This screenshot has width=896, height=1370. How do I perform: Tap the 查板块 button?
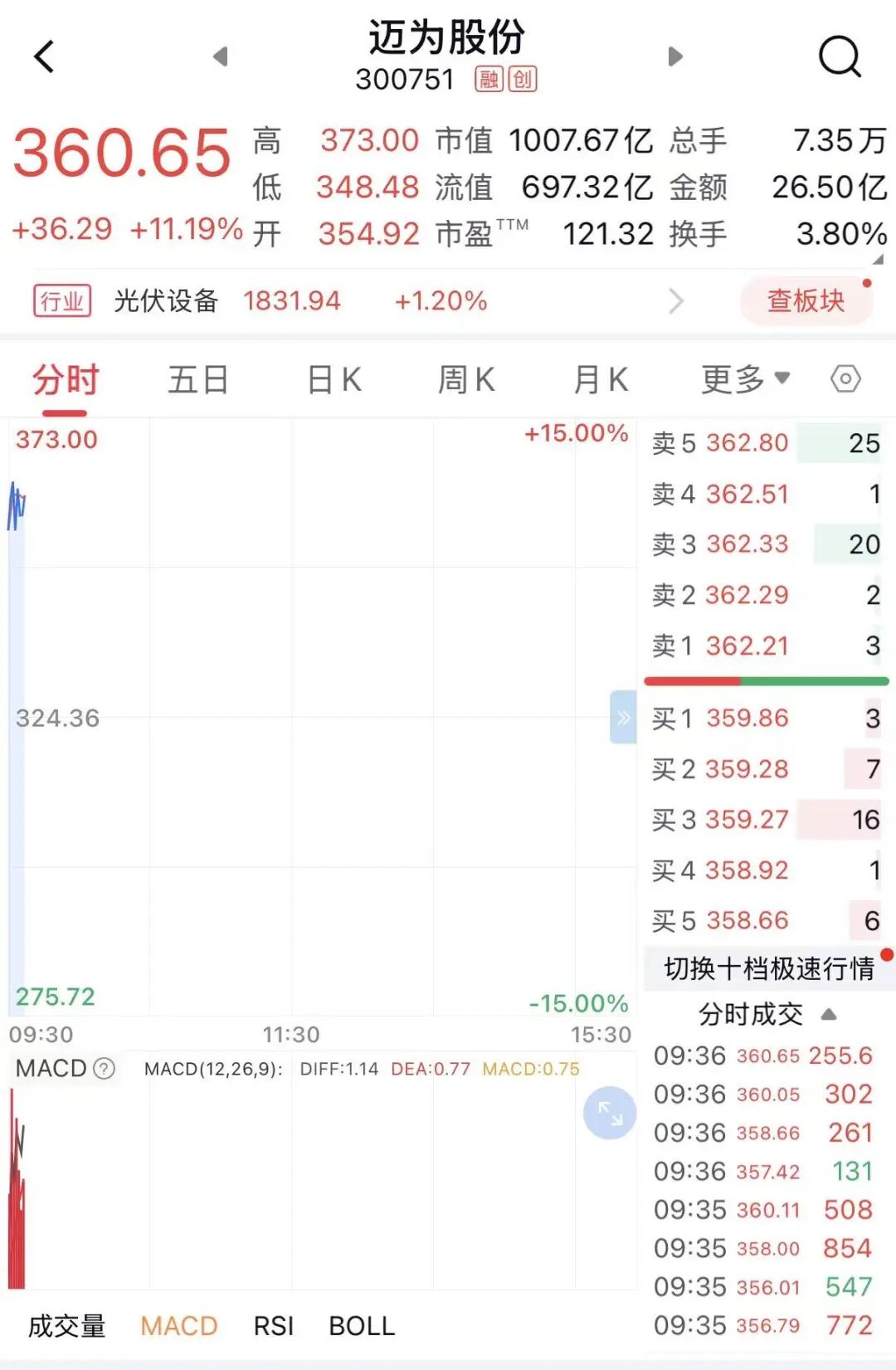coord(806,300)
